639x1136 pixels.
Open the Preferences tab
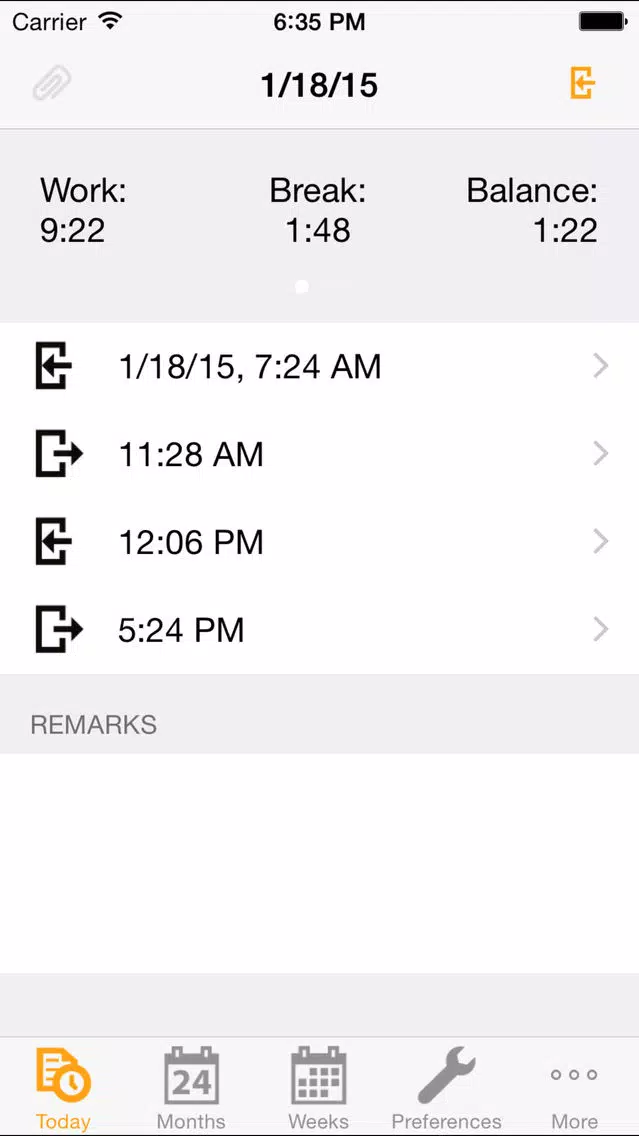[x=446, y=1088]
